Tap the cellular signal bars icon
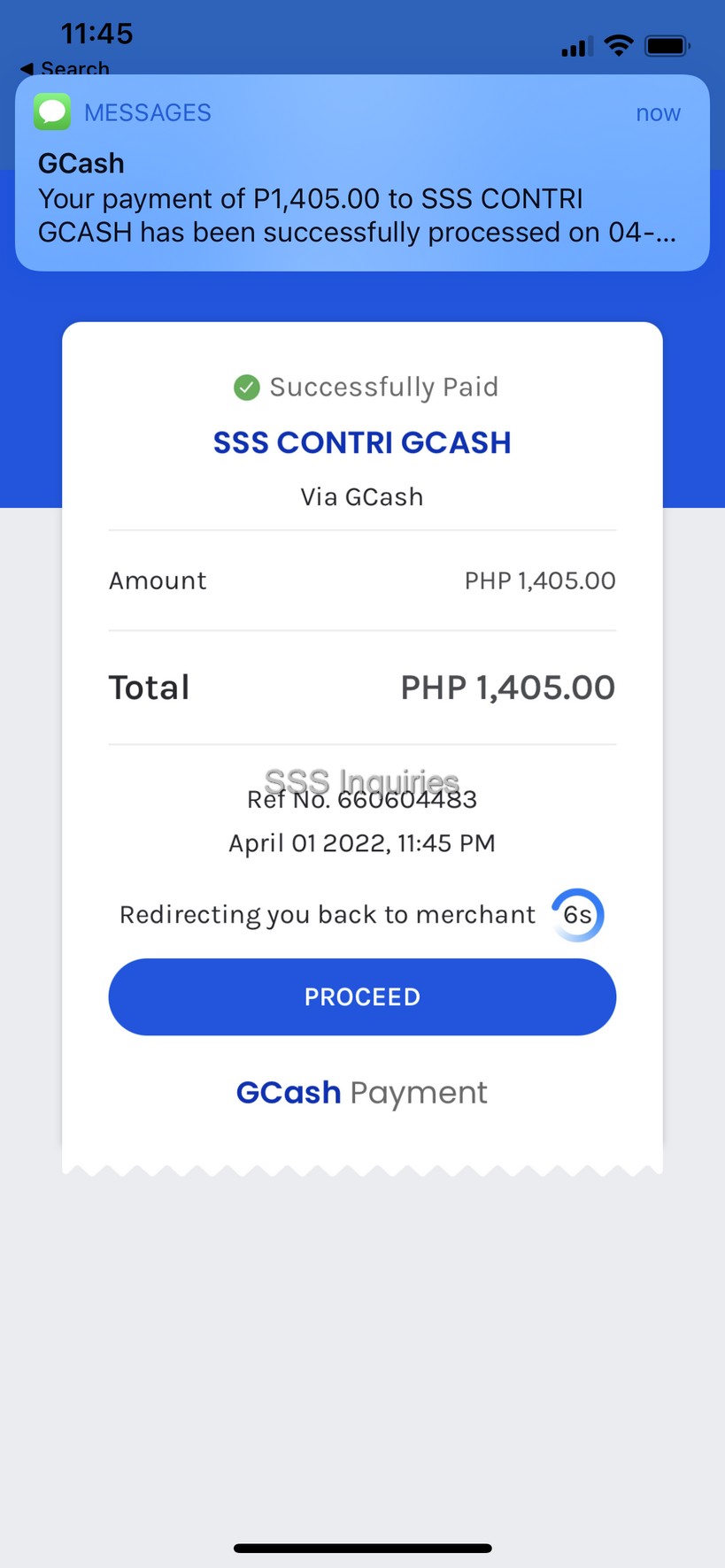 575,48
